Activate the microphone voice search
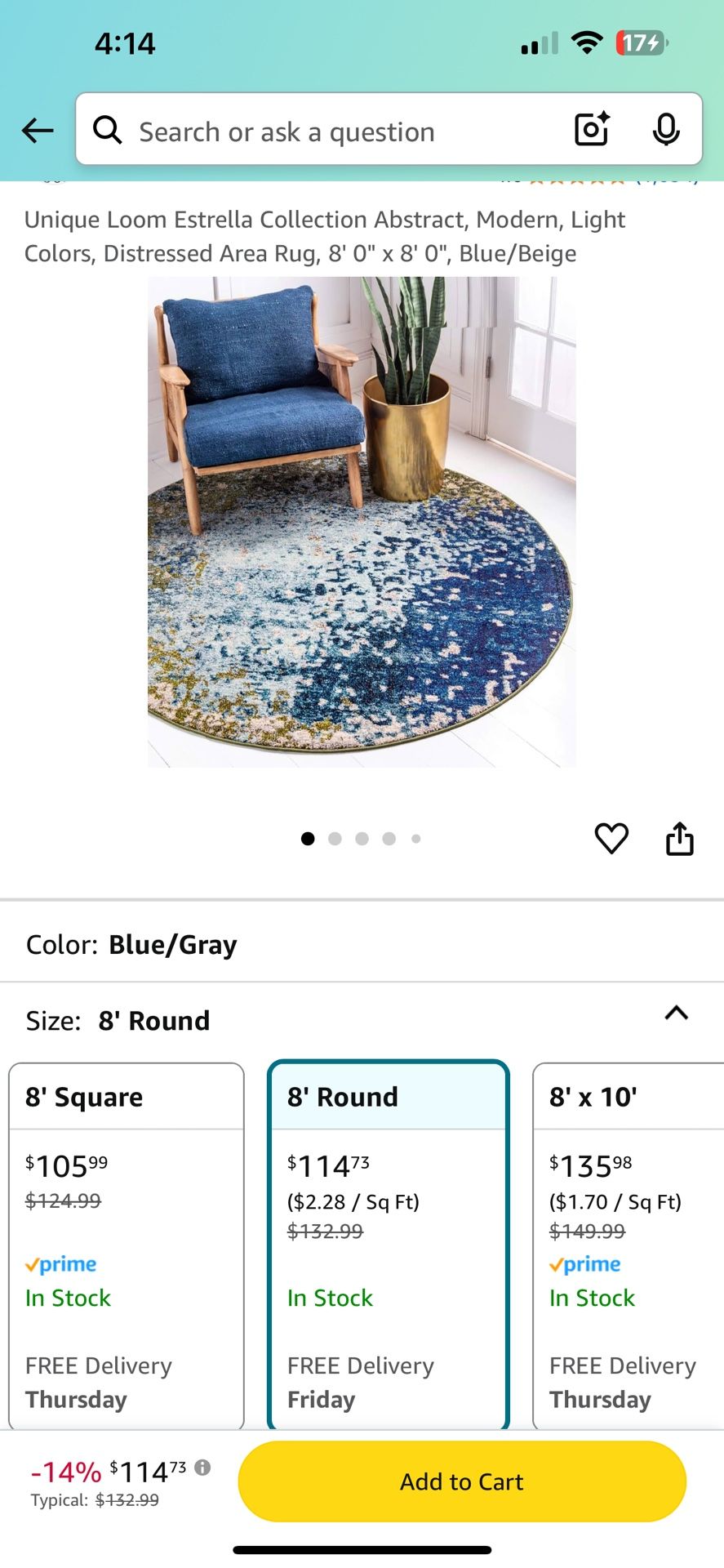724x1568 pixels. (667, 131)
